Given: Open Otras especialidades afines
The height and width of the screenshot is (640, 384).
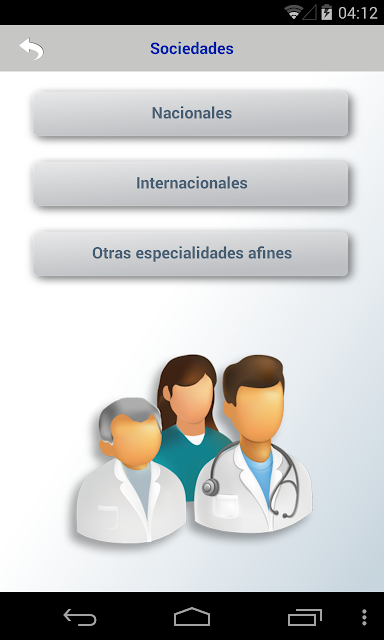Looking at the screenshot, I should coord(191,253).
